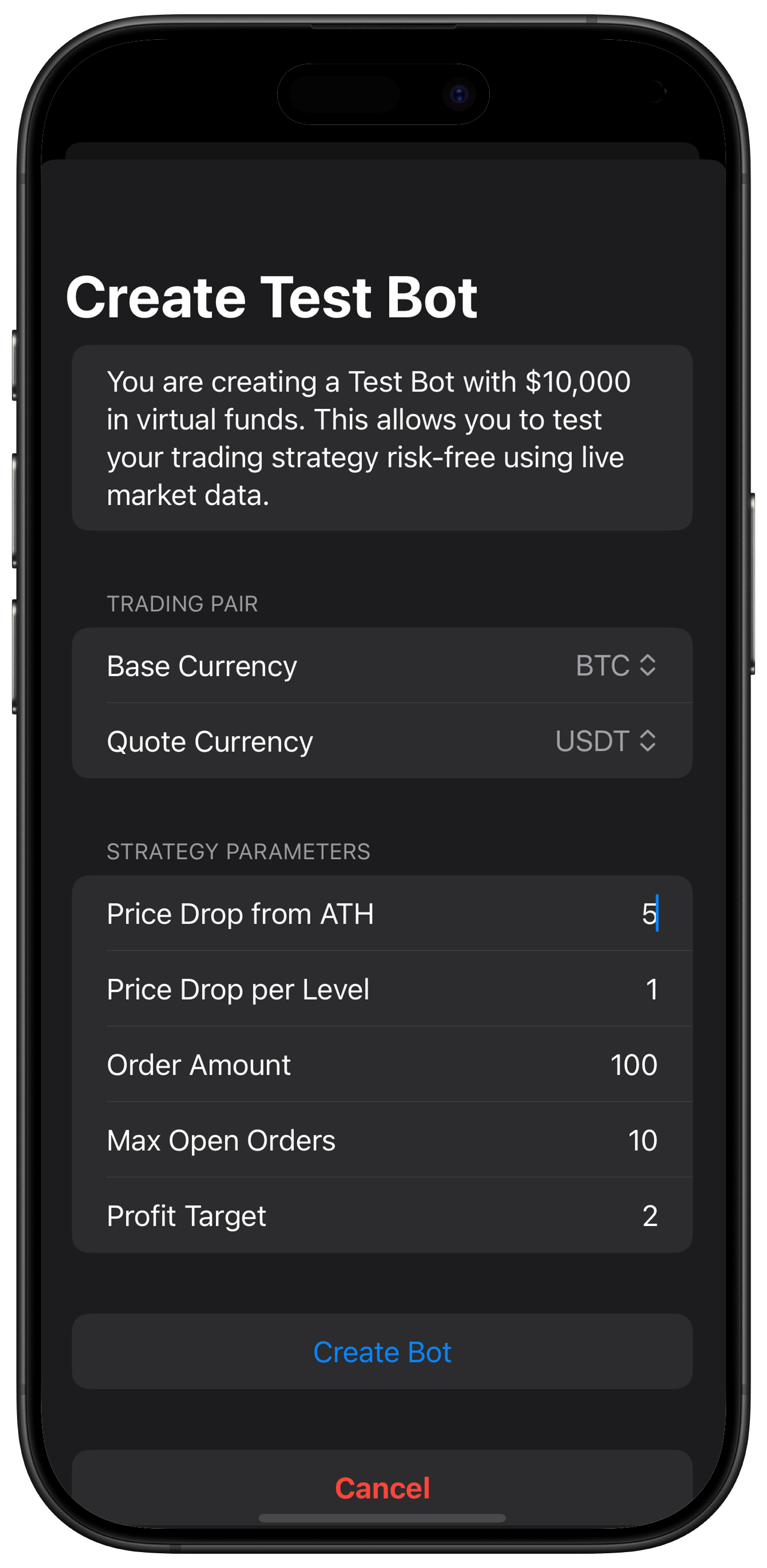Focus the Price Drop per Level field
Image resolution: width=767 pixels, height=1568 pixels.
click(x=650, y=989)
